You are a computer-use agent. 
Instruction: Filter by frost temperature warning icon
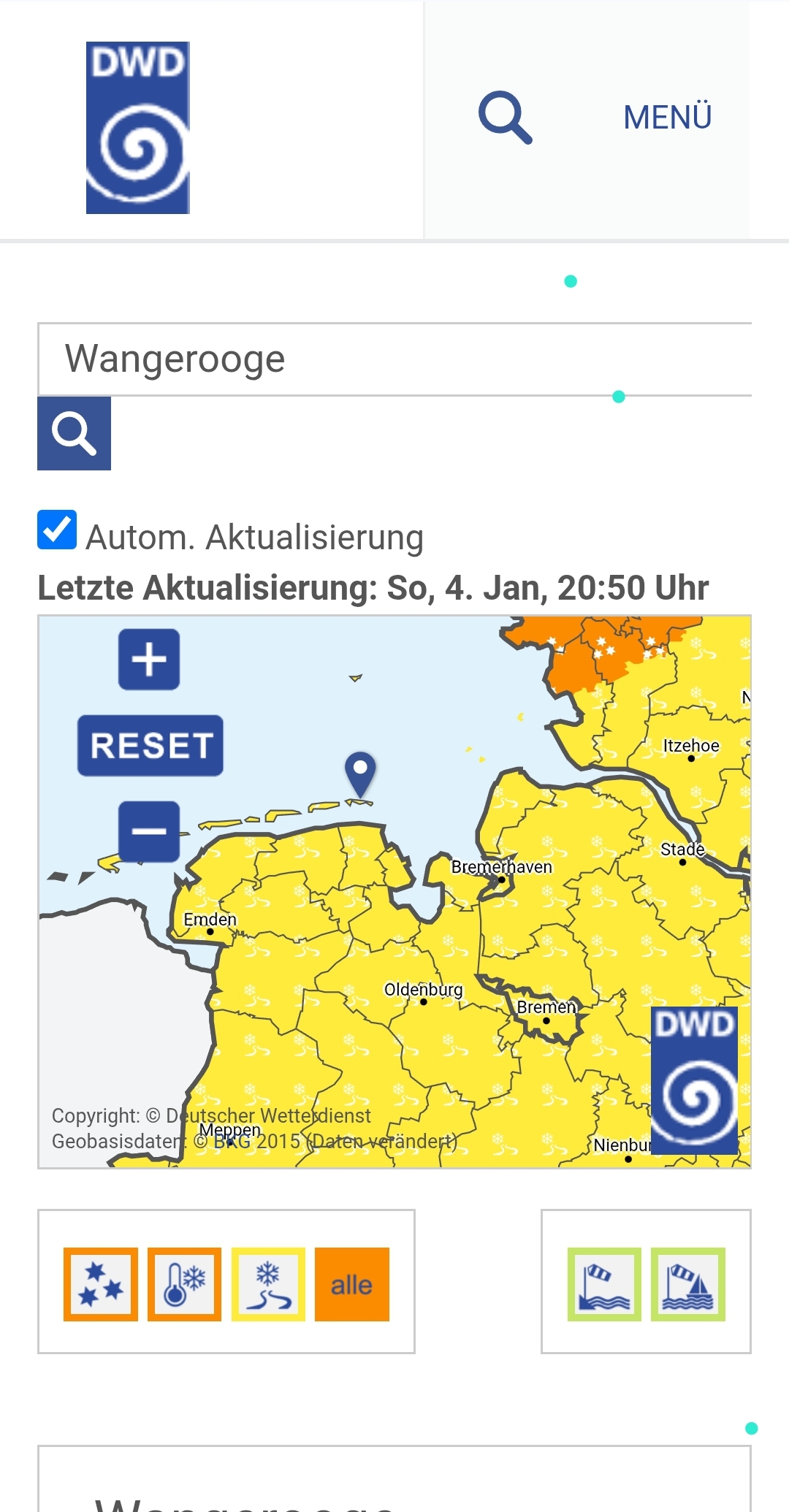point(184,1284)
